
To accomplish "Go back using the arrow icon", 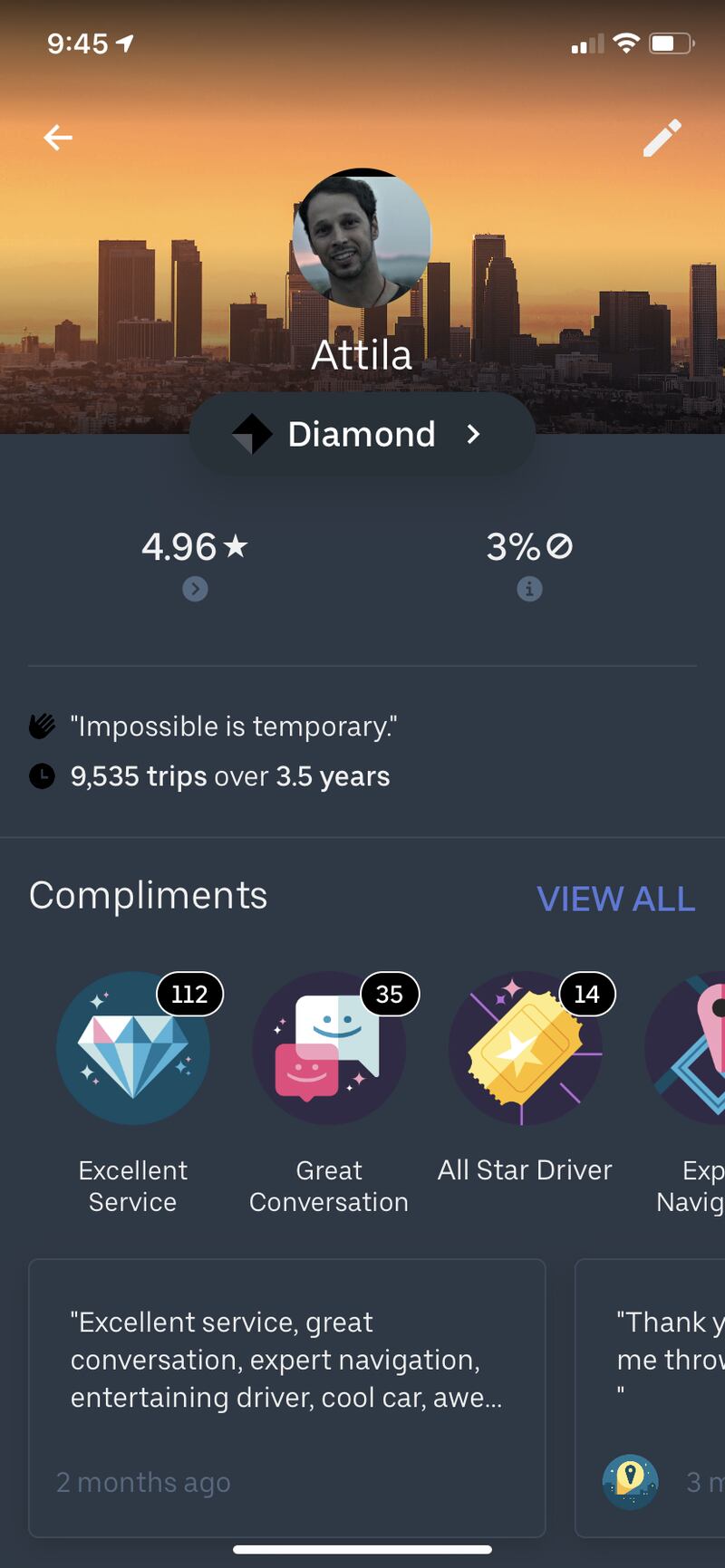I will pyautogui.click(x=58, y=138).
